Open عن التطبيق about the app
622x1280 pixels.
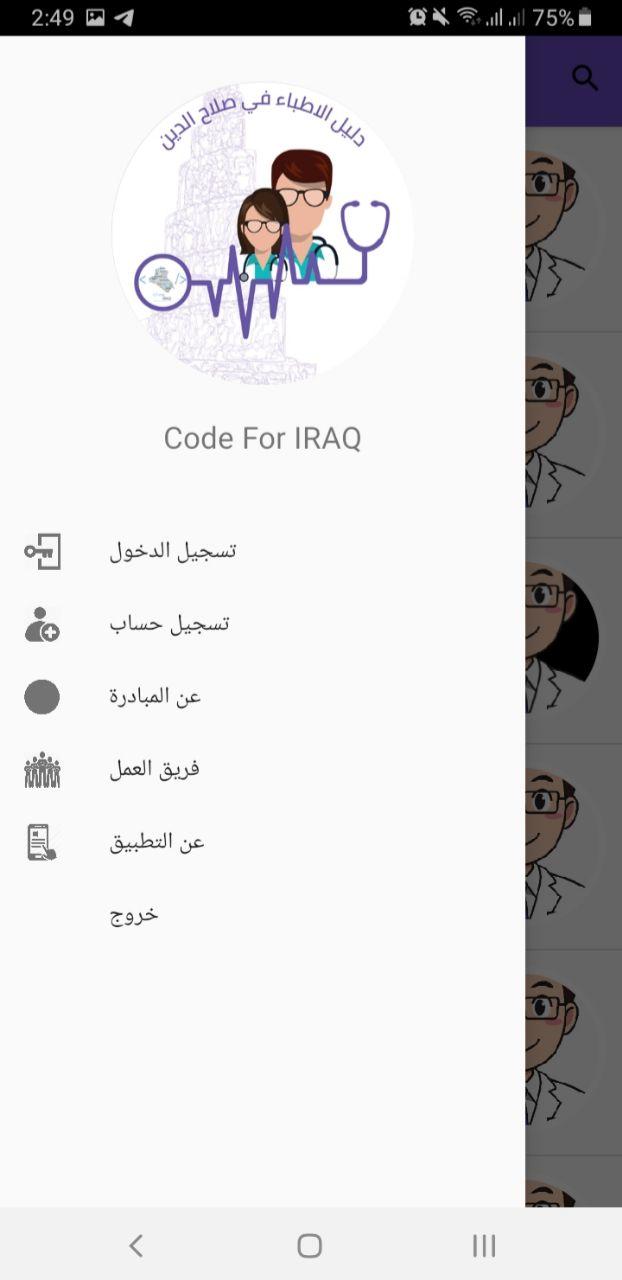pos(262,843)
